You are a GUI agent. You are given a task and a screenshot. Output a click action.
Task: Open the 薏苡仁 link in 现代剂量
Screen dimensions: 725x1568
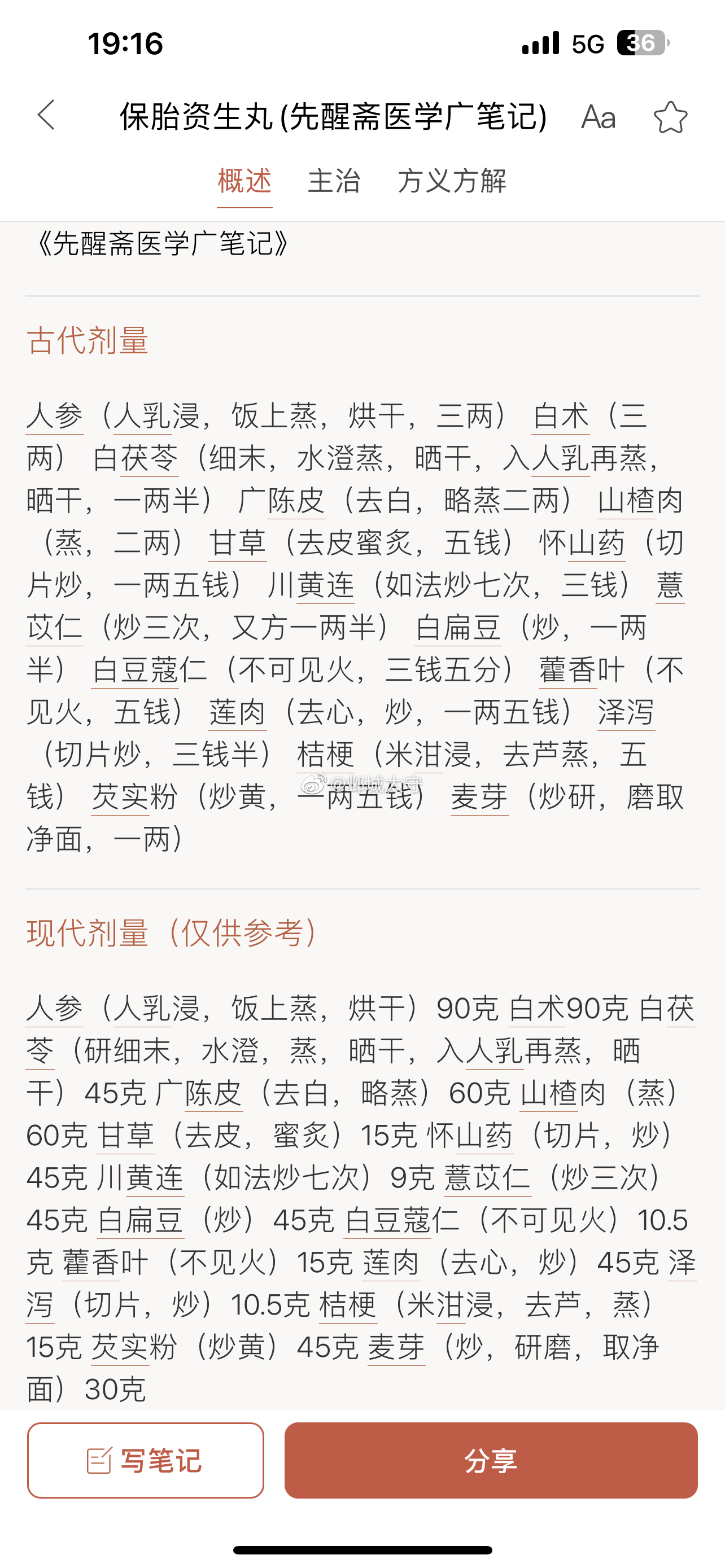tap(487, 1178)
